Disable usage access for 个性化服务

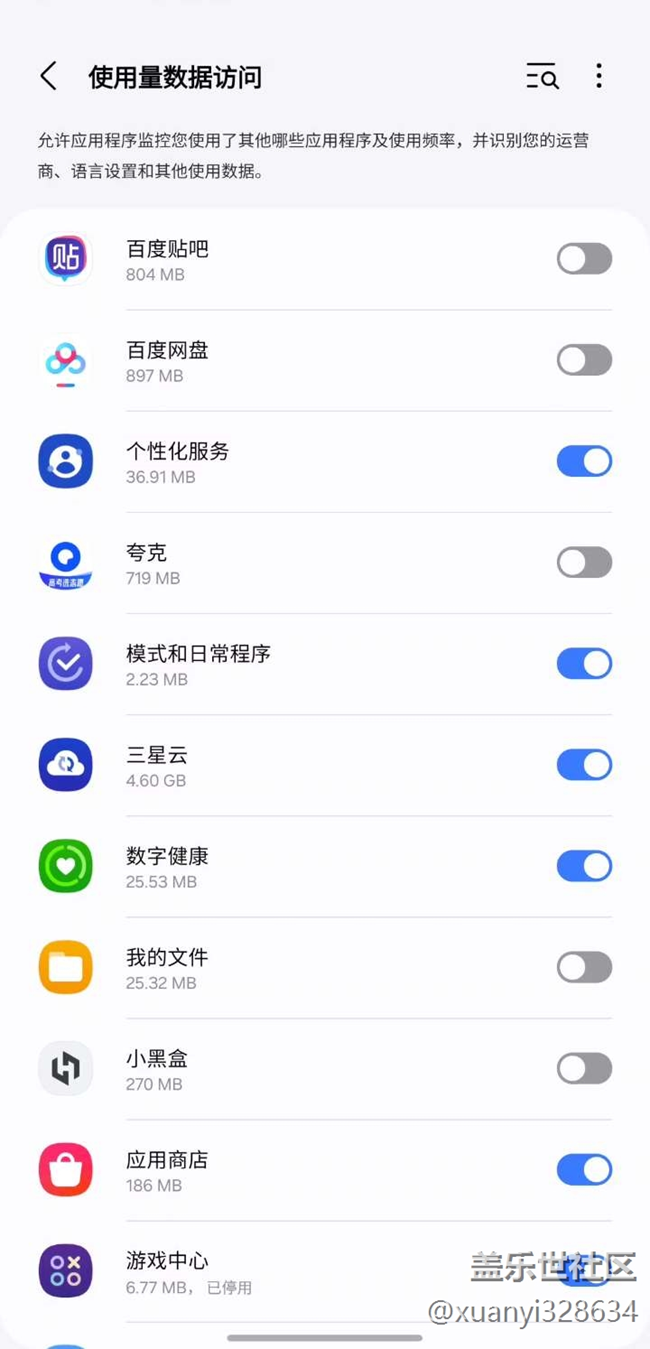[x=584, y=461]
